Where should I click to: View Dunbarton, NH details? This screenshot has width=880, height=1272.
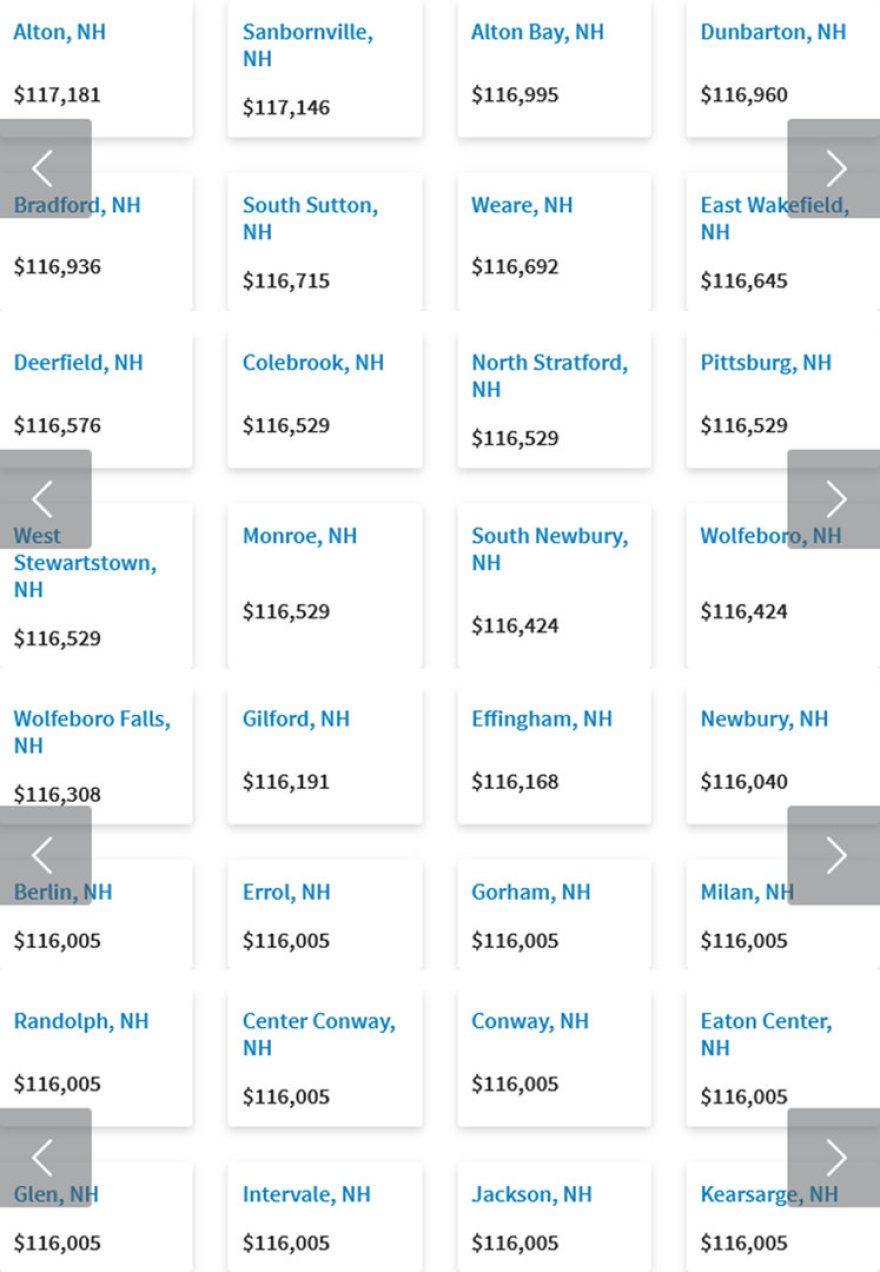(772, 32)
